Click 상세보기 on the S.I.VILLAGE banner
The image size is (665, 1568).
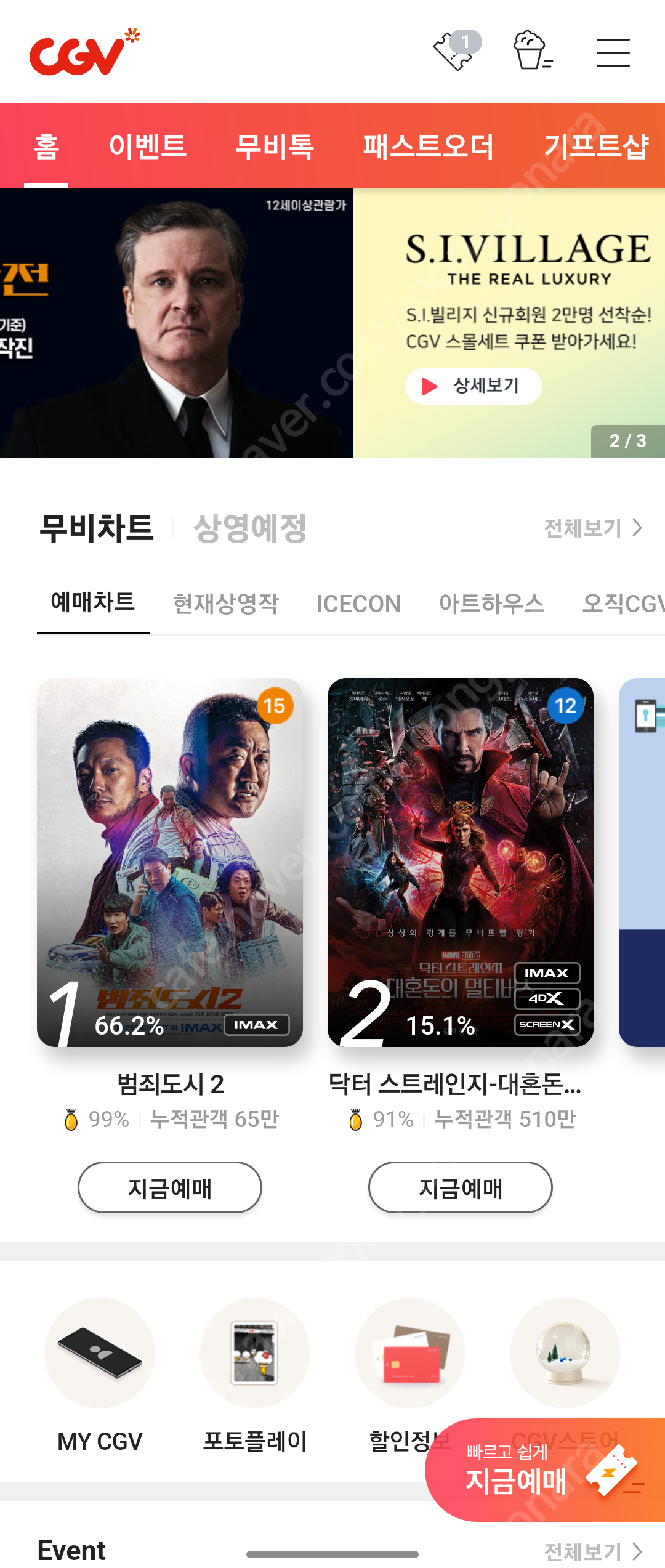[473, 386]
